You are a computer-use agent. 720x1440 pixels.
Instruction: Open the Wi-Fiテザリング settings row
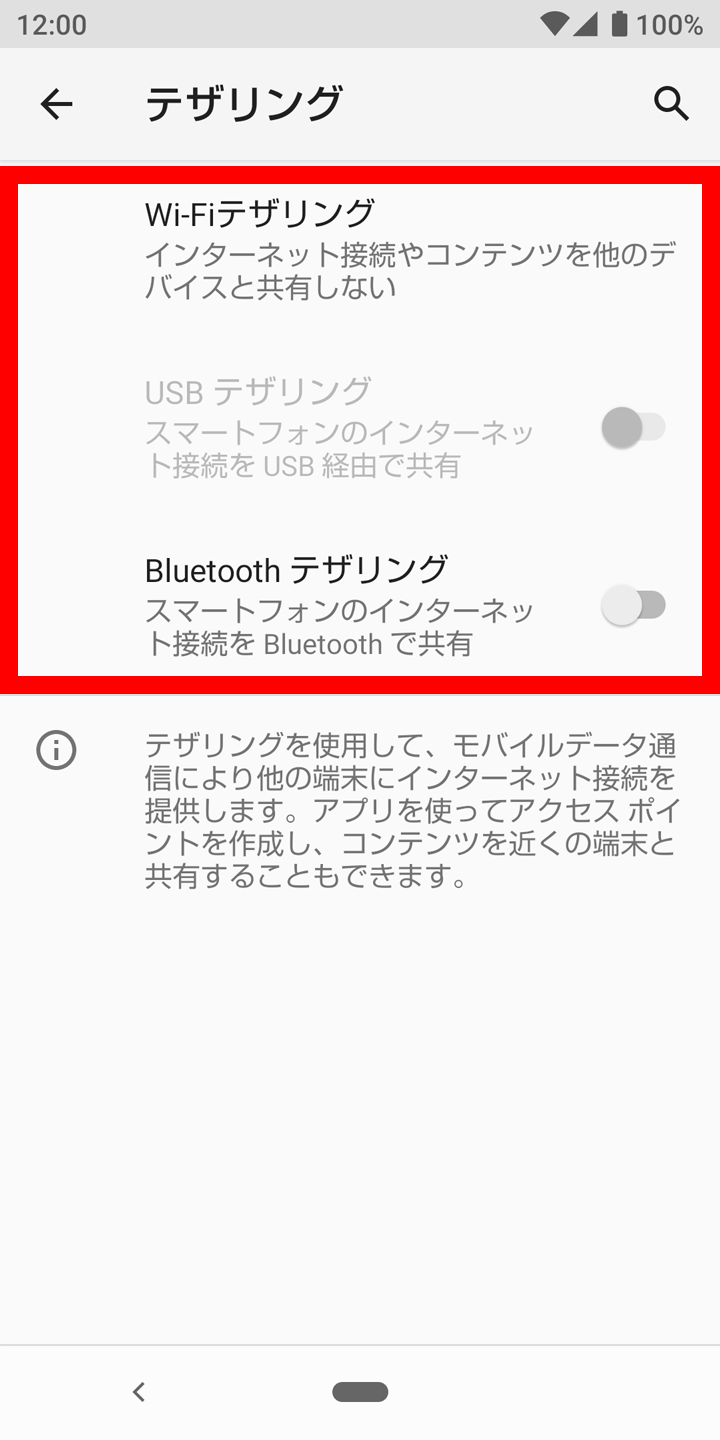click(x=360, y=250)
